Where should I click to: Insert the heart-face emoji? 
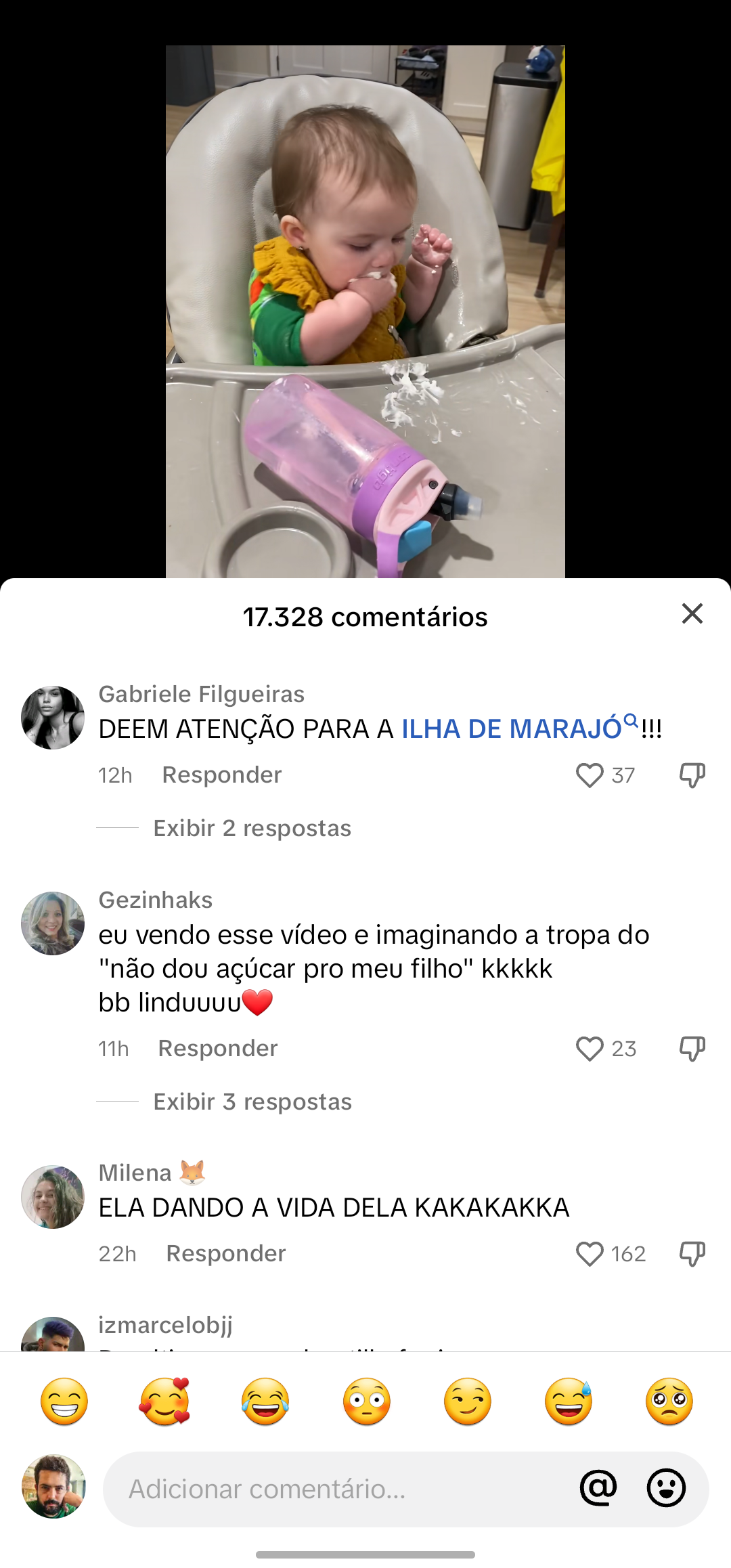click(164, 1401)
